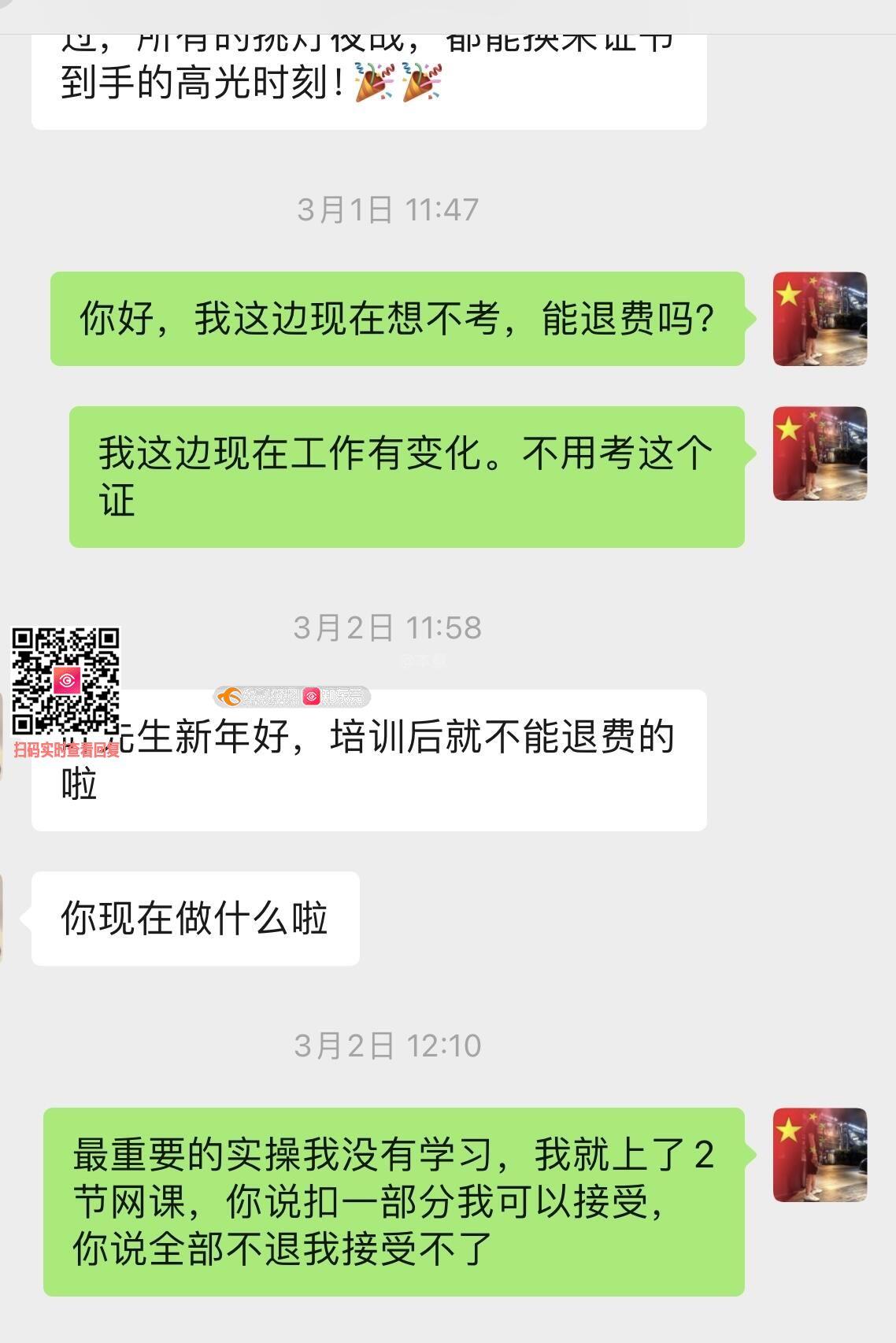The width and height of the screenshot is (896, 1343).
Task: View profile from avatar beside "最重要的实操" message
Action: 820,1155
